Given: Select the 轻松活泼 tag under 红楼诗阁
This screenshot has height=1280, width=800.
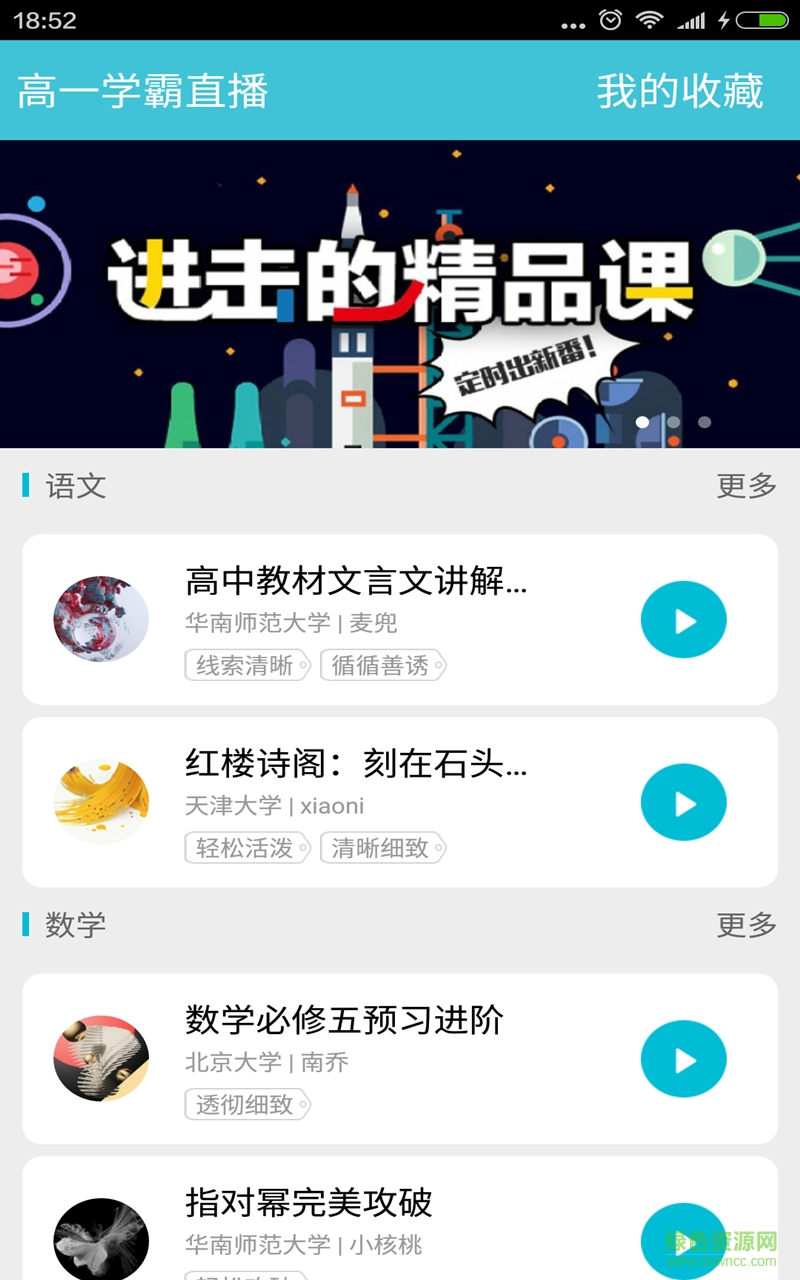Looking at the screenshot, I should point(246,849).
